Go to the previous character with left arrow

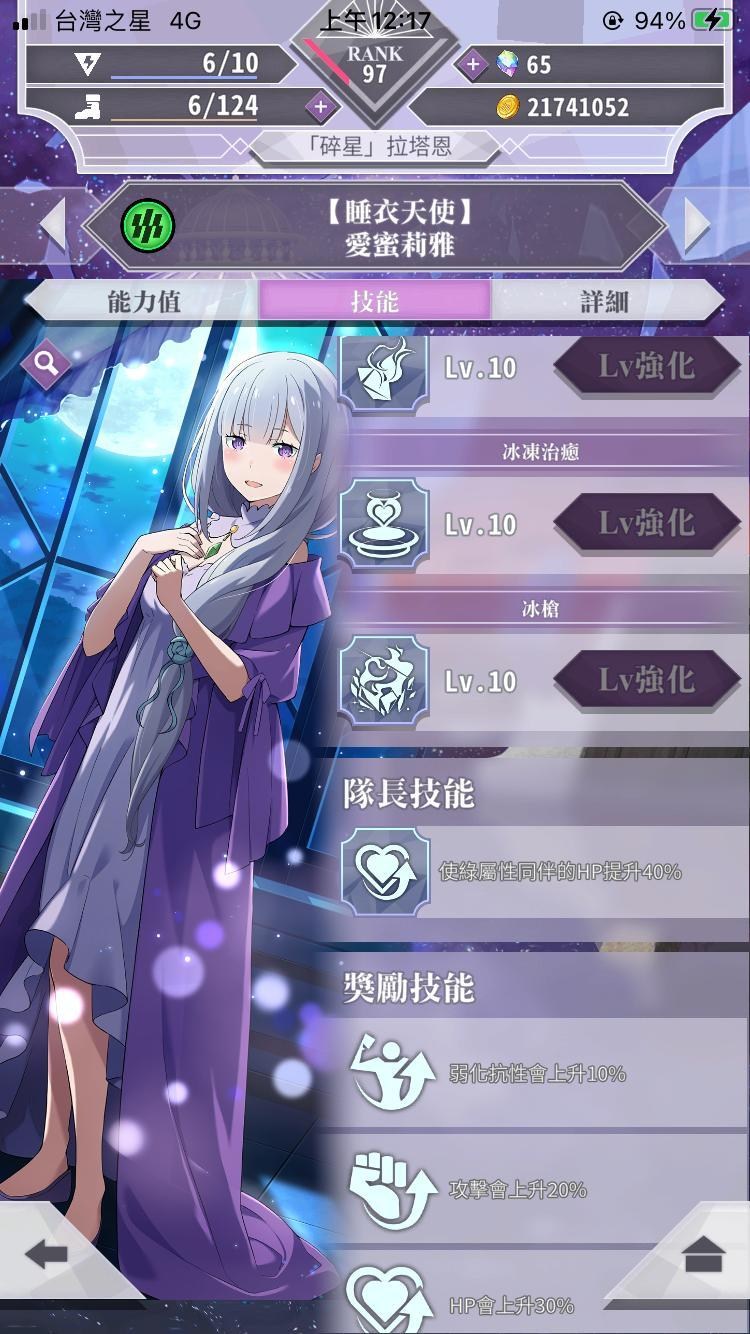53,225
